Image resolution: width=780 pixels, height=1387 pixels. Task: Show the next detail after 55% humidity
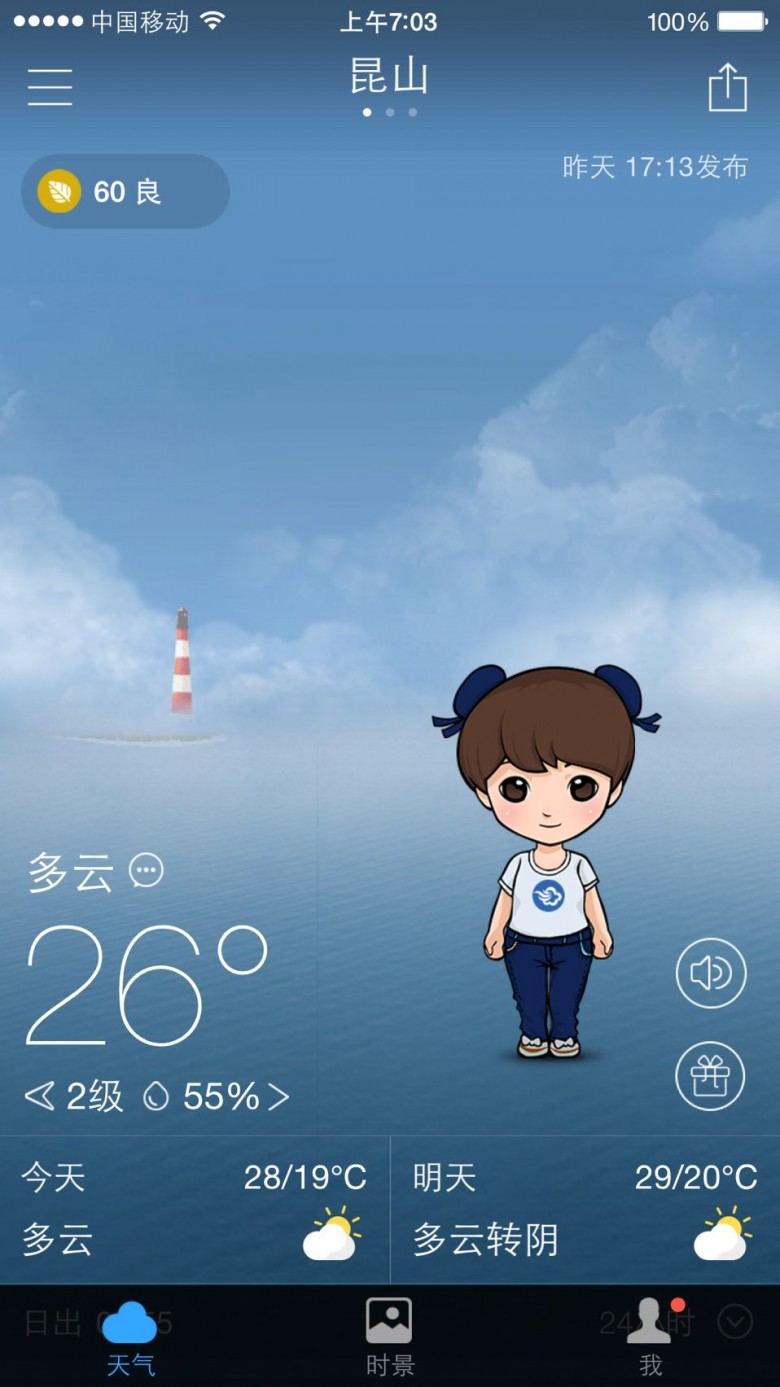278,1097
